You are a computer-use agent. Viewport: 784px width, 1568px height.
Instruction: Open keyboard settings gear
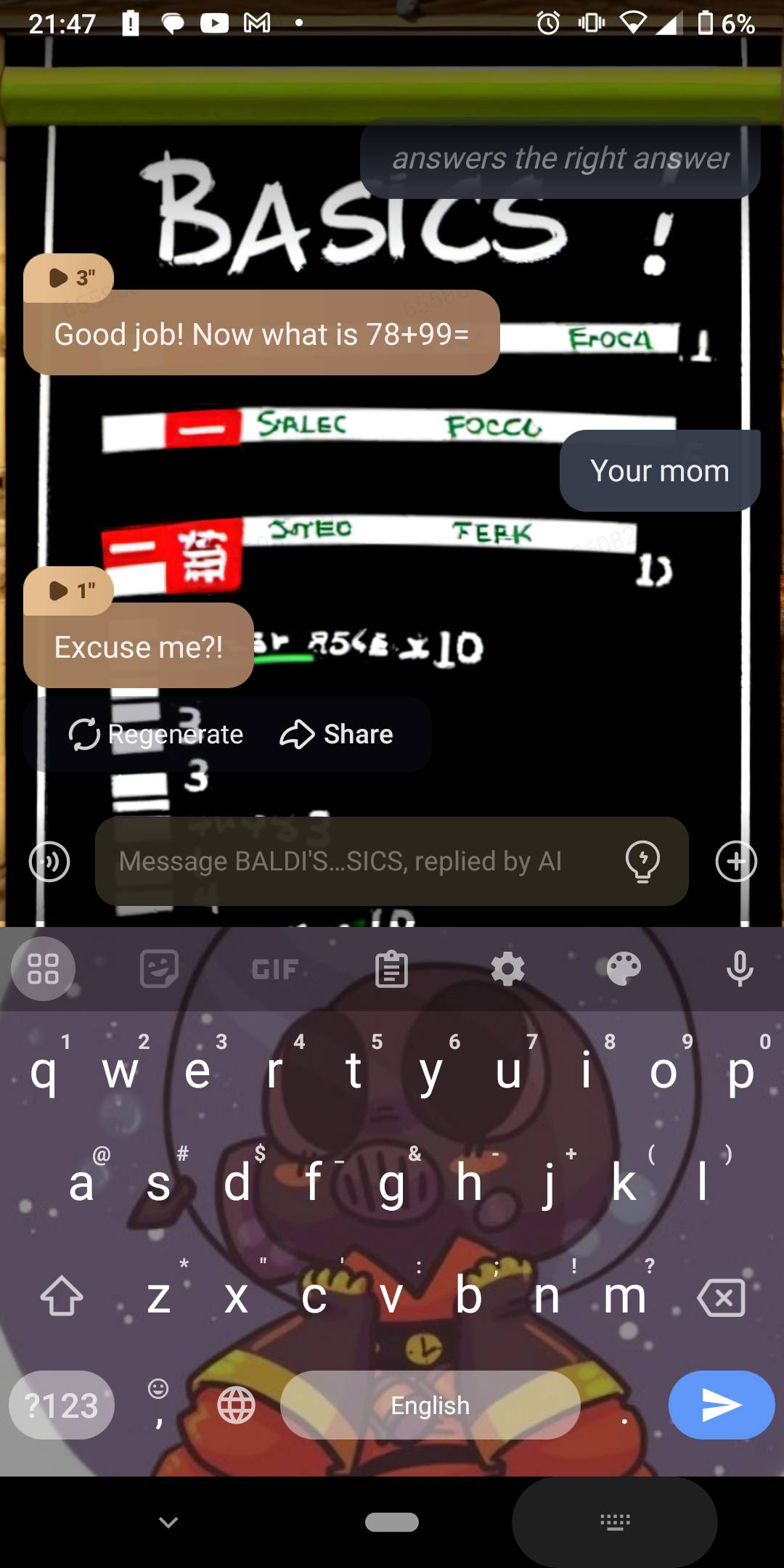pyautogui.click(x=507, y=969)
